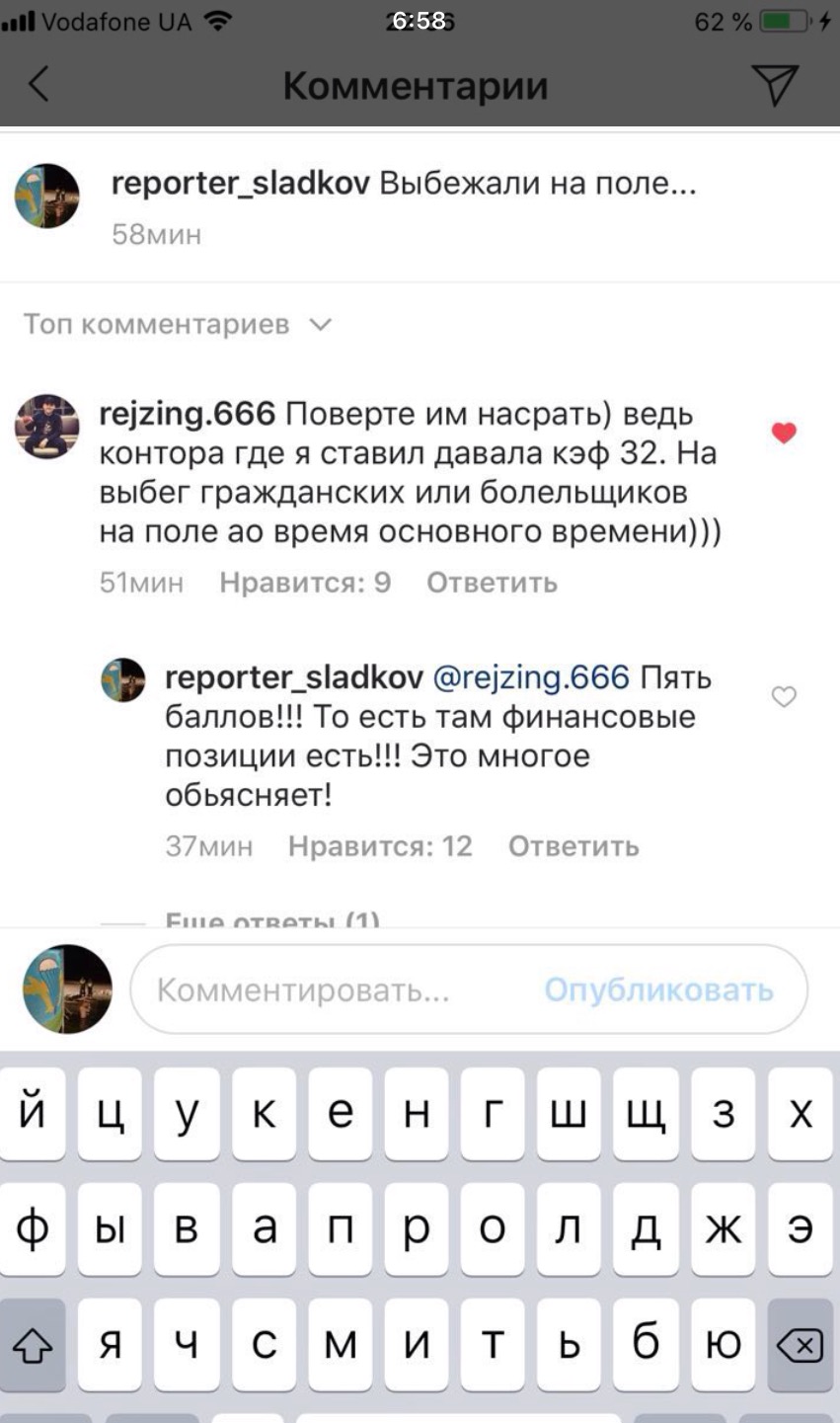View who liked the reply (Нравится: 12)

click(x=380, y=846)
